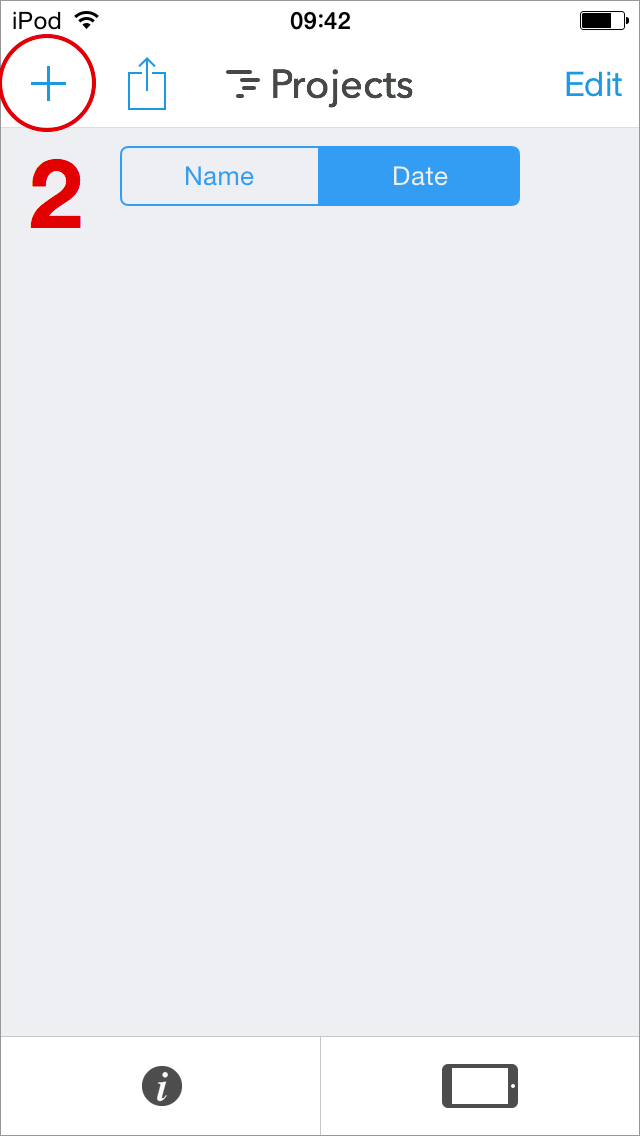This screenshot has width=640, height=1136.
Task: Open the info icon in the bottom bar
Action: pos(162,1086)
